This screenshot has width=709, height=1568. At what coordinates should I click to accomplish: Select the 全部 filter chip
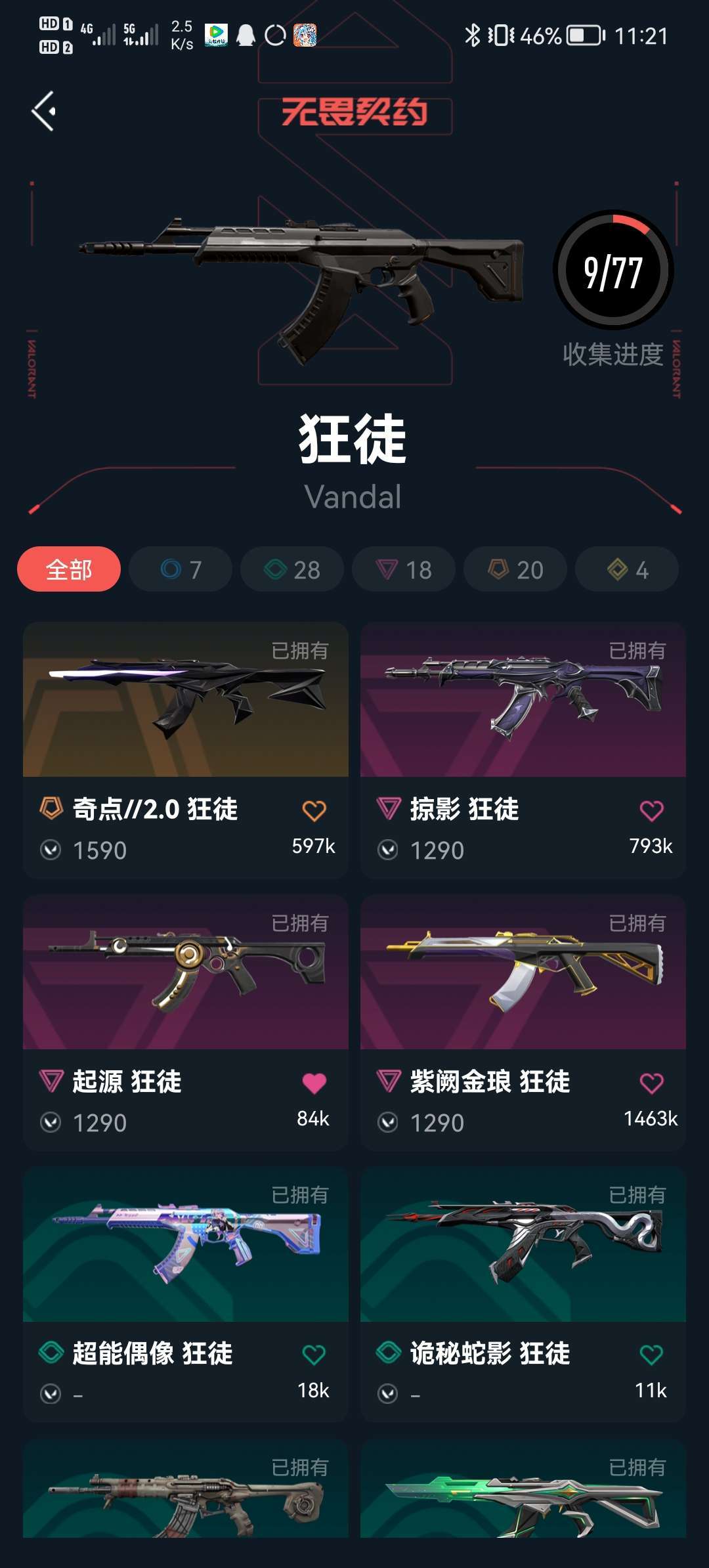[x=69, y=569]
